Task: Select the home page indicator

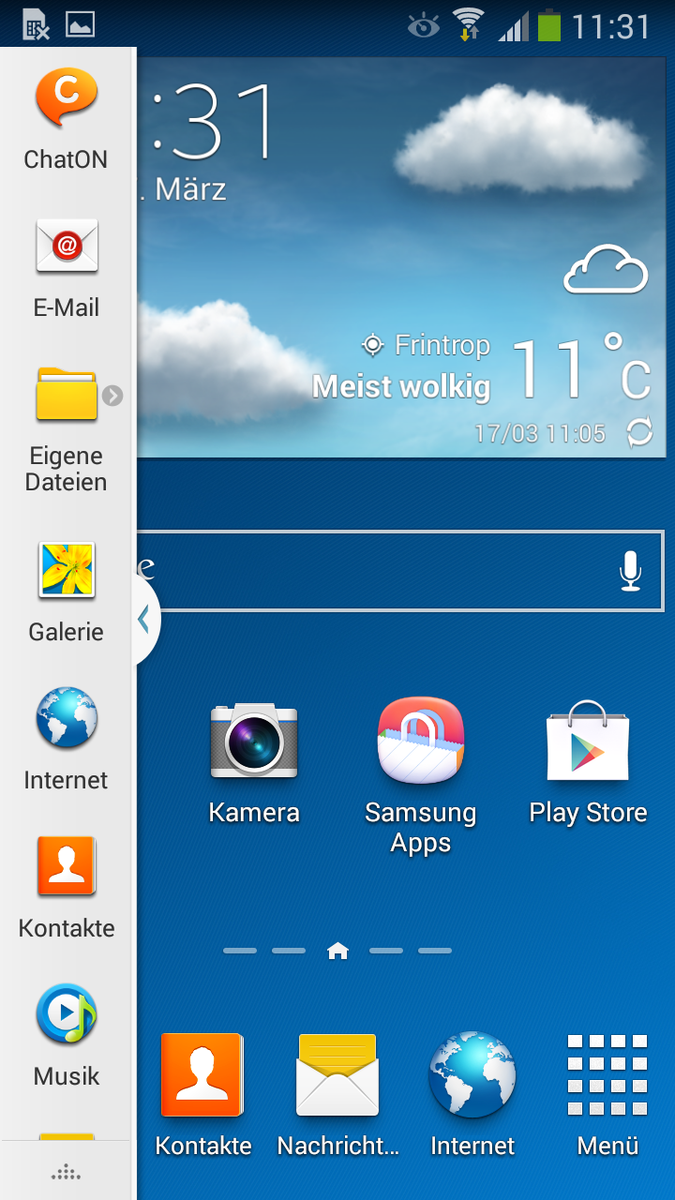Action: click(x=338, y=951)
